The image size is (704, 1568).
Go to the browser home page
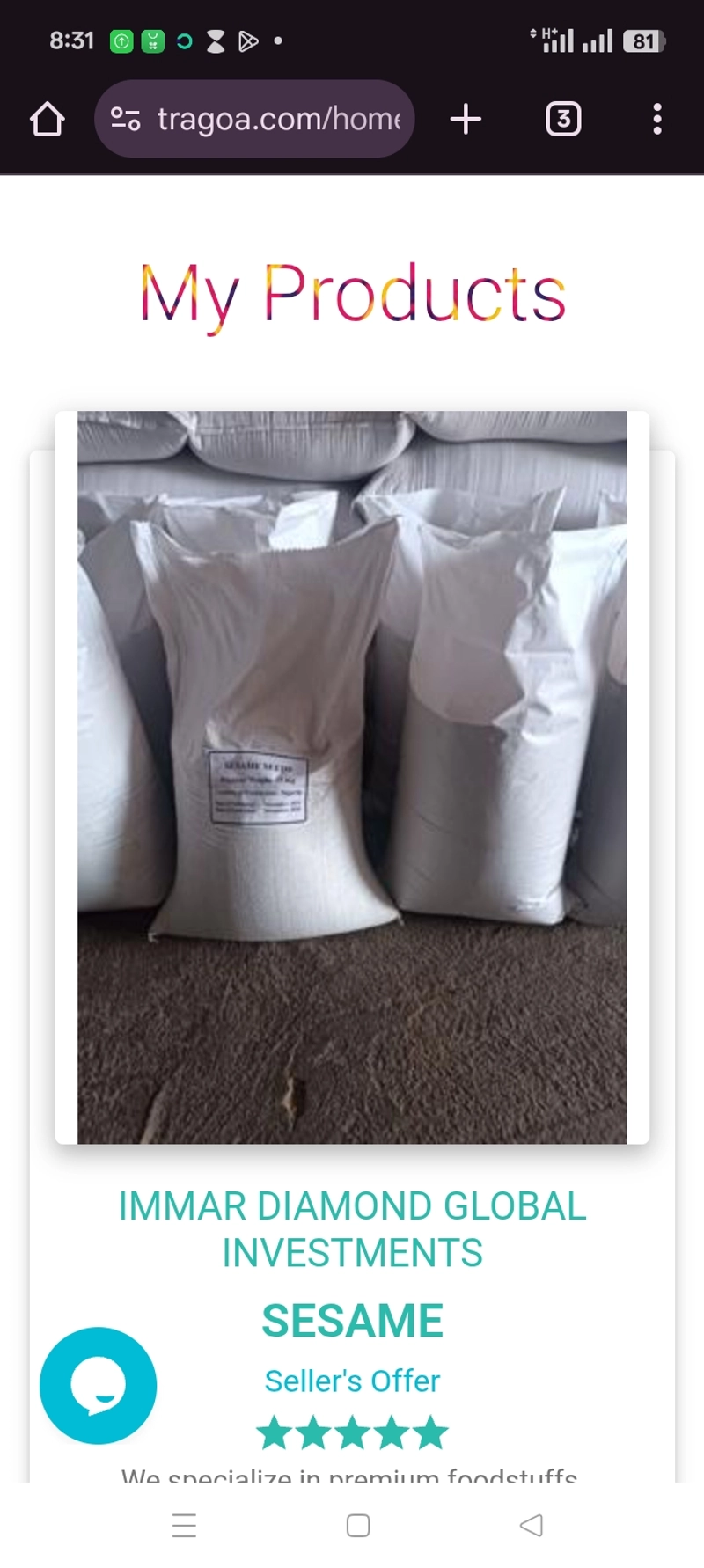coord(48,119)
